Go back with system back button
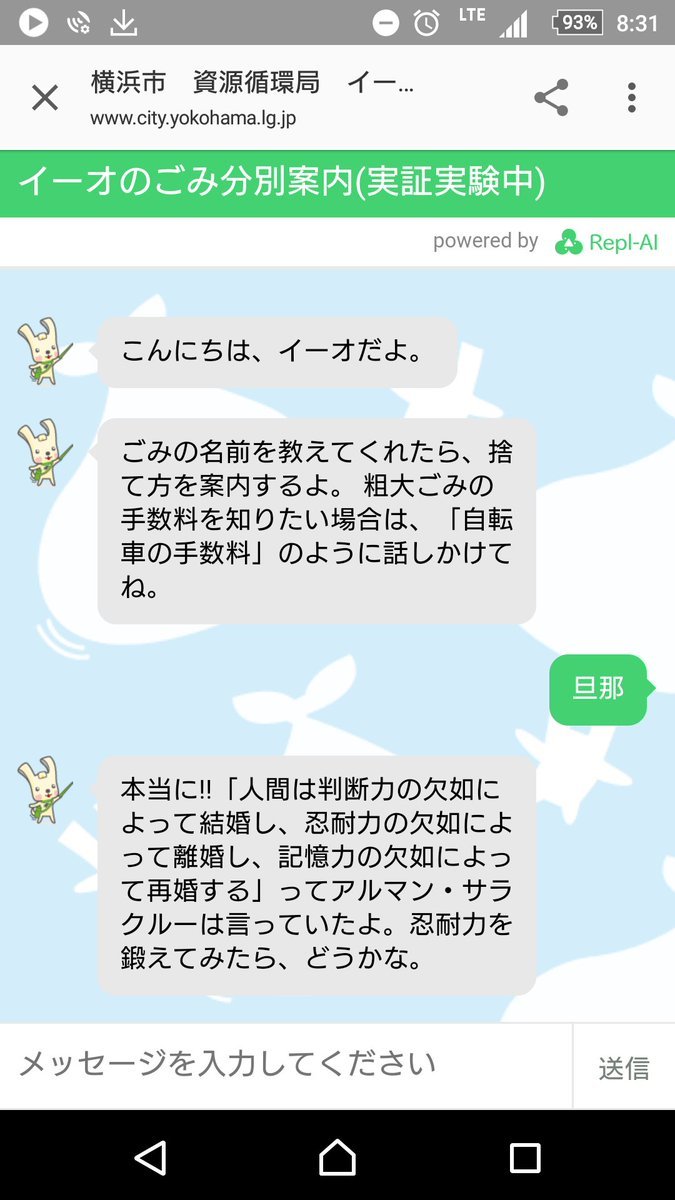This screenshot has width=675, height=1200. pos(150,1157)
